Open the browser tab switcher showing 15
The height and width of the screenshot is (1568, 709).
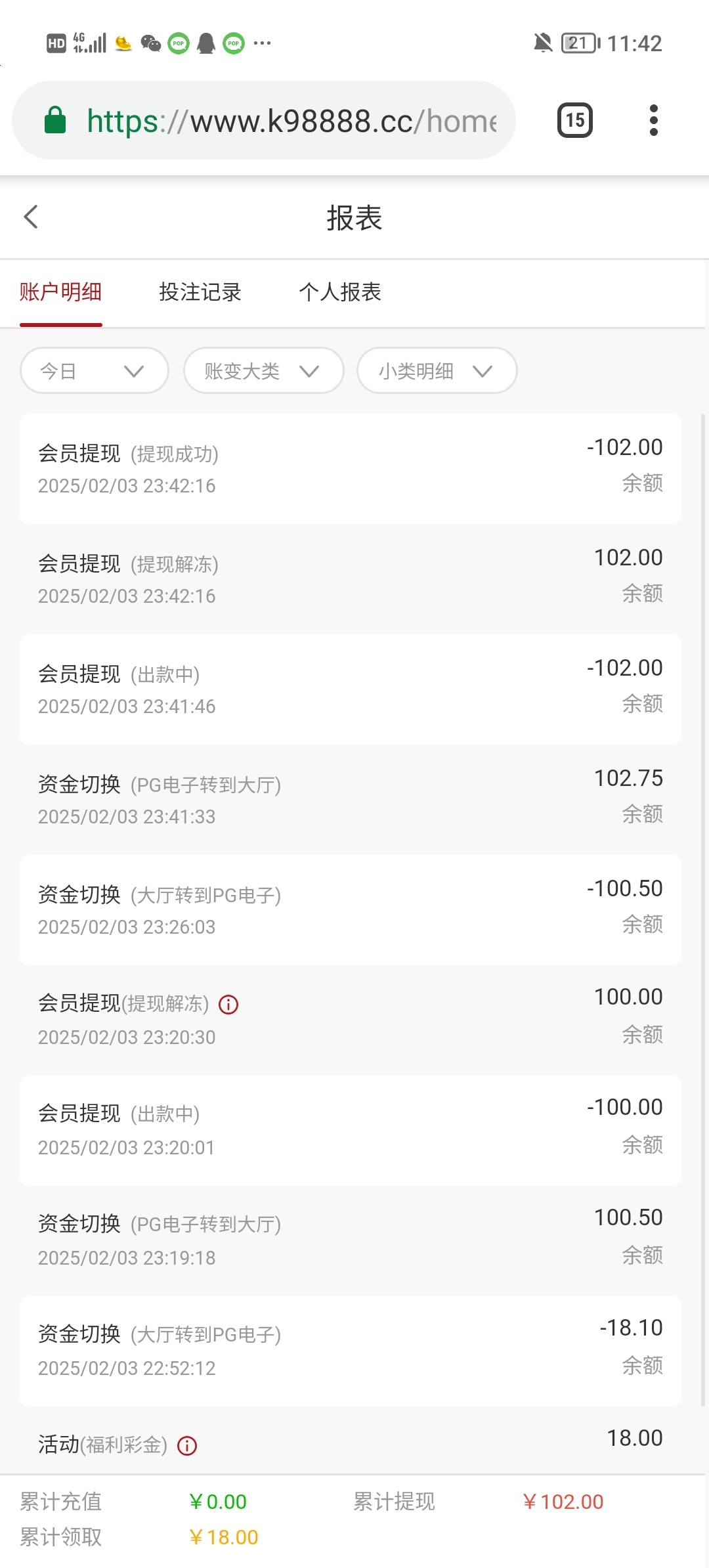tap(575, 120)
